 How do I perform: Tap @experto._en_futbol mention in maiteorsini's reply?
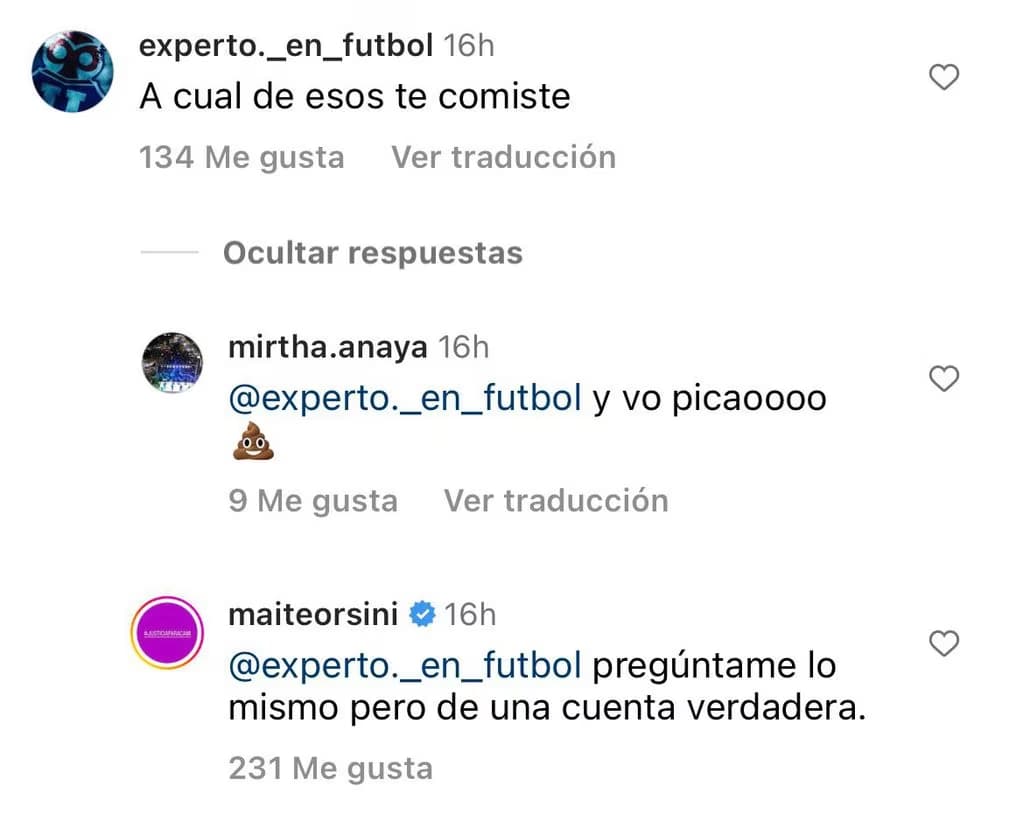tap(405, 665)
